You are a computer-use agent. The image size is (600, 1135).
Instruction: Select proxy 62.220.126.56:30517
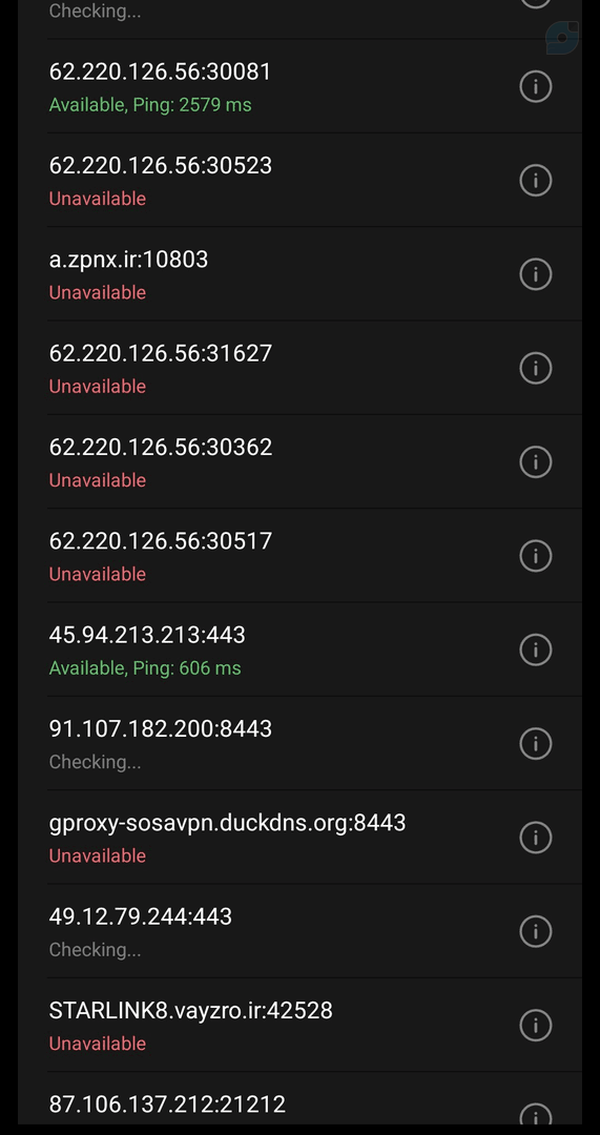[x=300, y=556]
